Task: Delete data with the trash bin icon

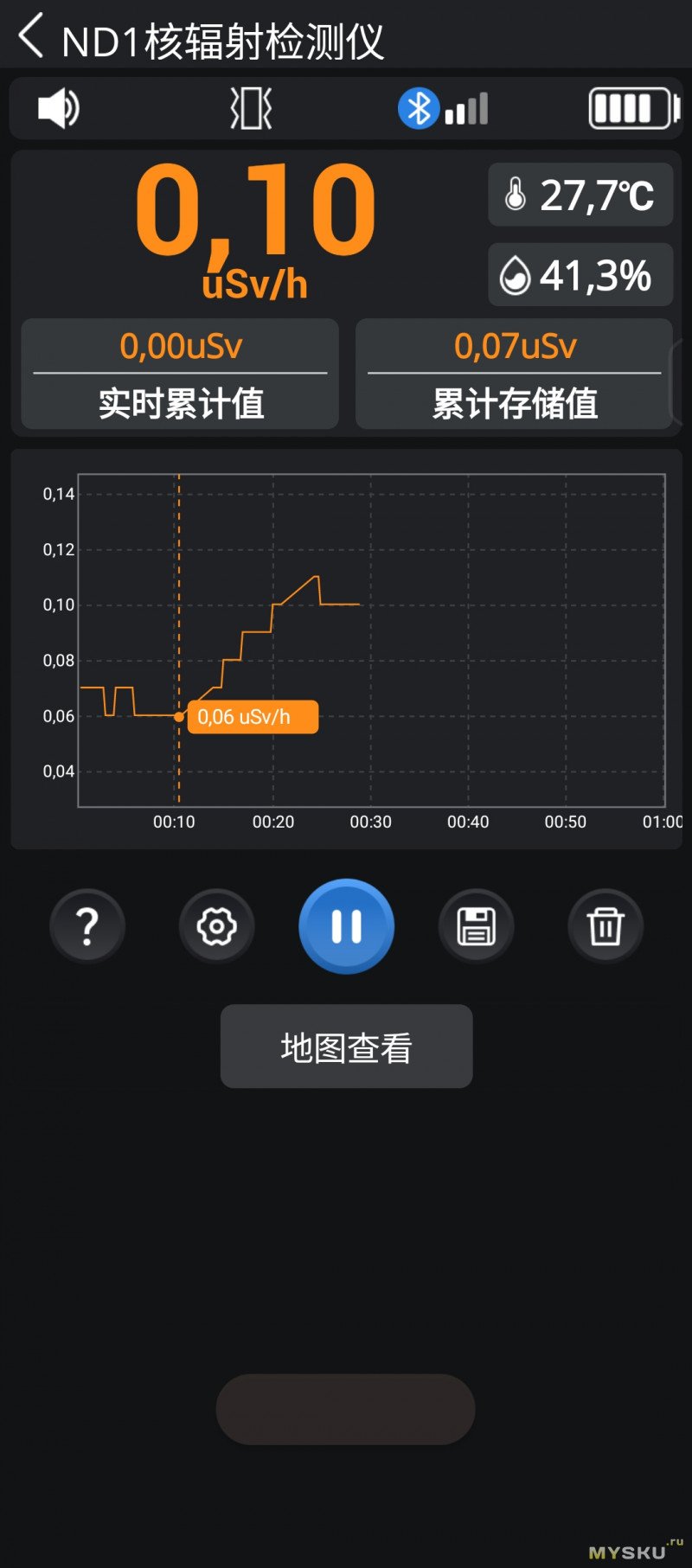Action: pyautogui.click(x=605, y=926)
